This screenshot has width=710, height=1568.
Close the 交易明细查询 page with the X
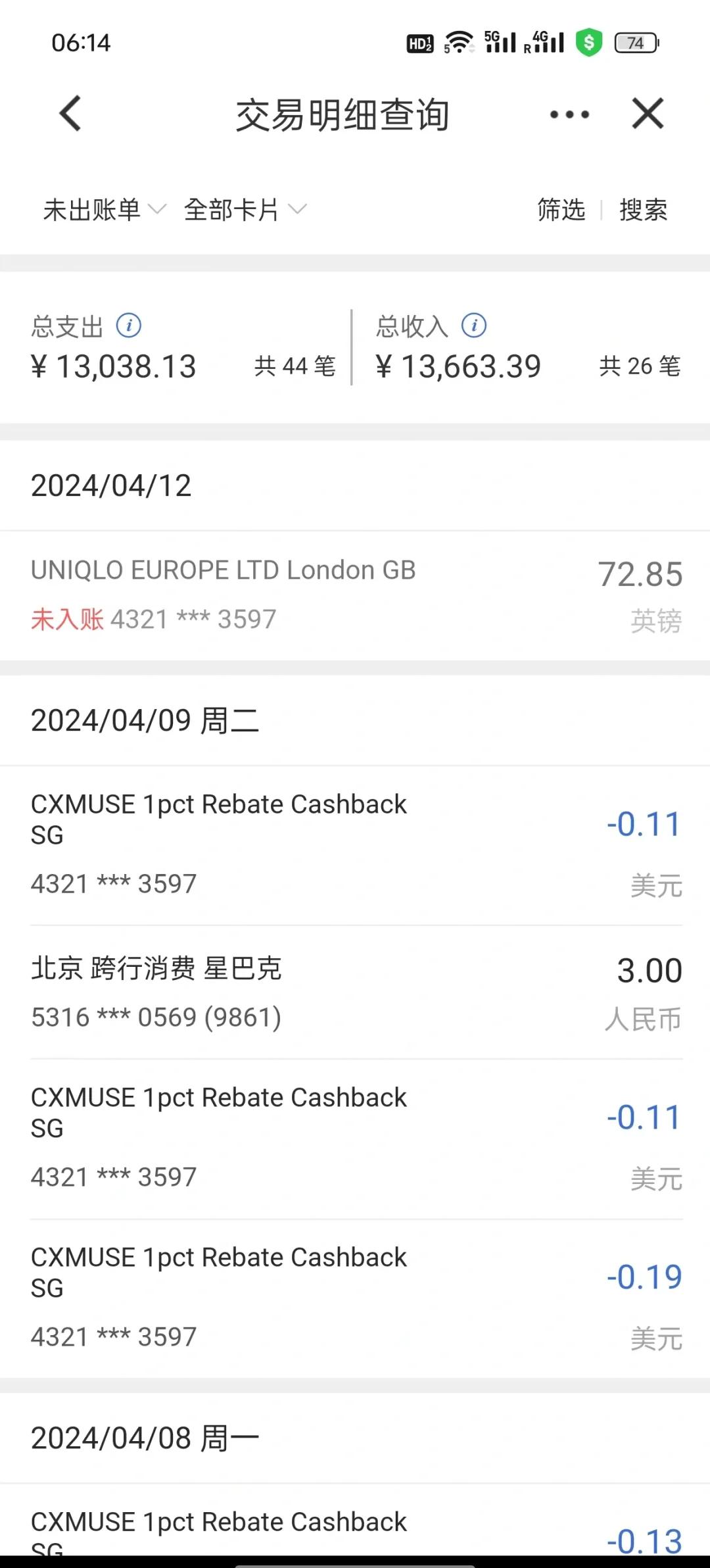tap(647, 113)
